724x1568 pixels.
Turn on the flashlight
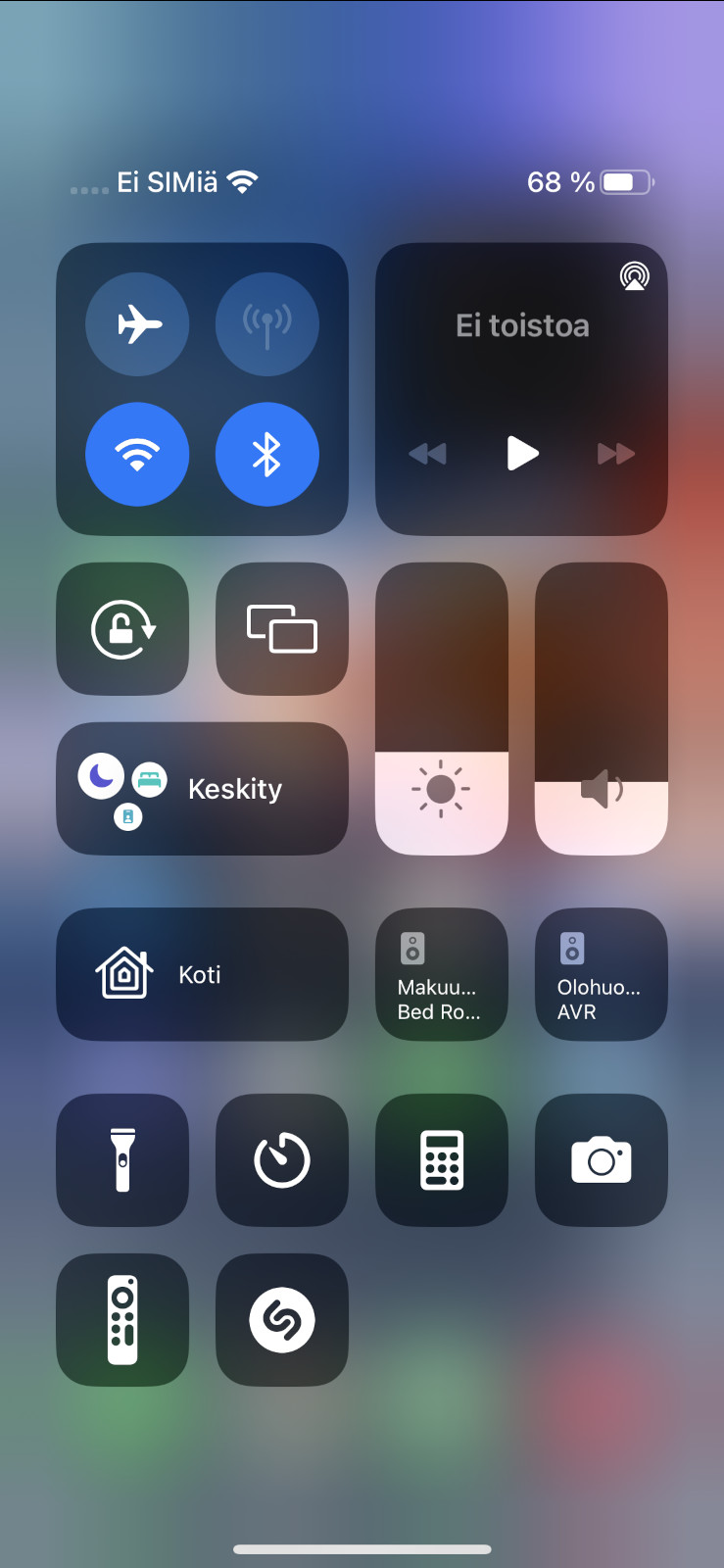click(x=122, y=1160)
